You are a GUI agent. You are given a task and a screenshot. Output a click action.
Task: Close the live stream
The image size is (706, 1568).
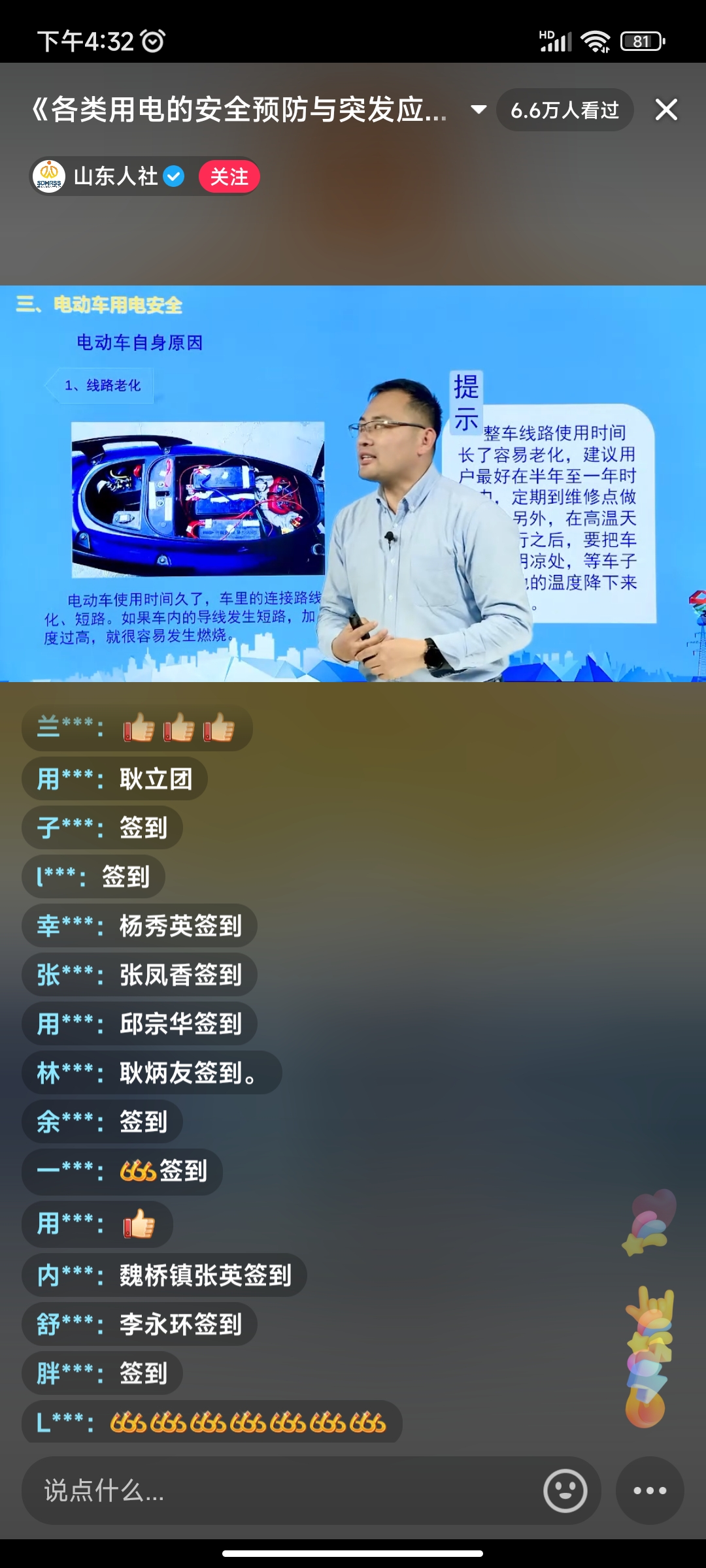point(666,110)
